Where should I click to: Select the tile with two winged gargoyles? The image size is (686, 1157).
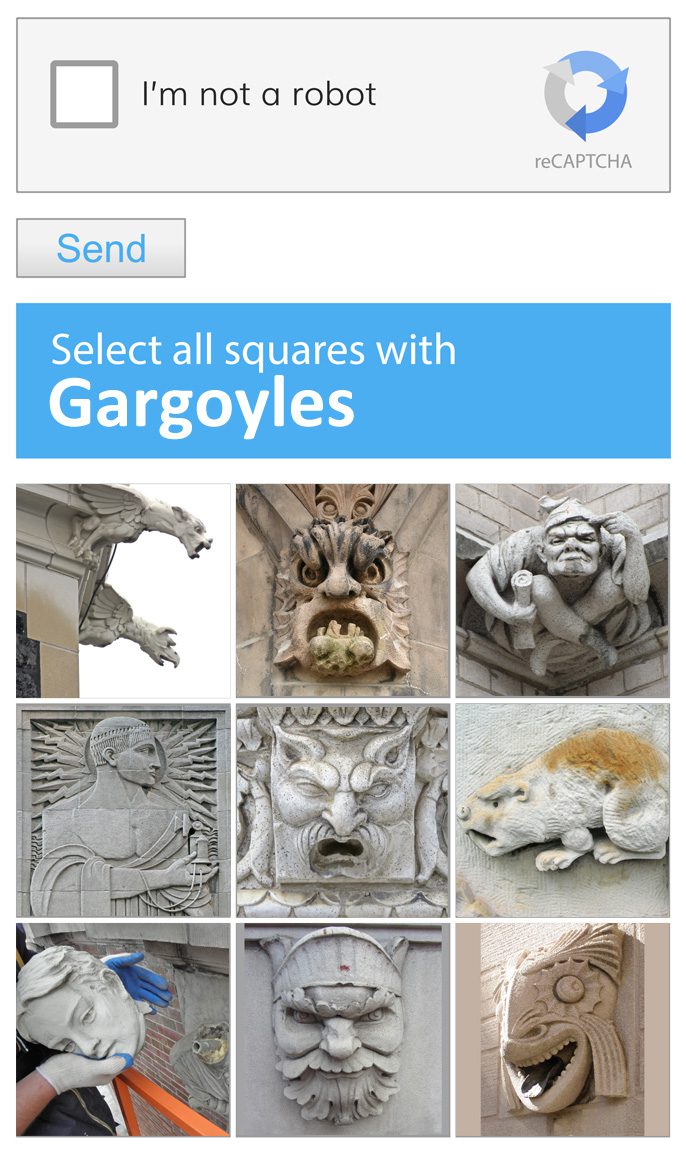pos(123,590)
